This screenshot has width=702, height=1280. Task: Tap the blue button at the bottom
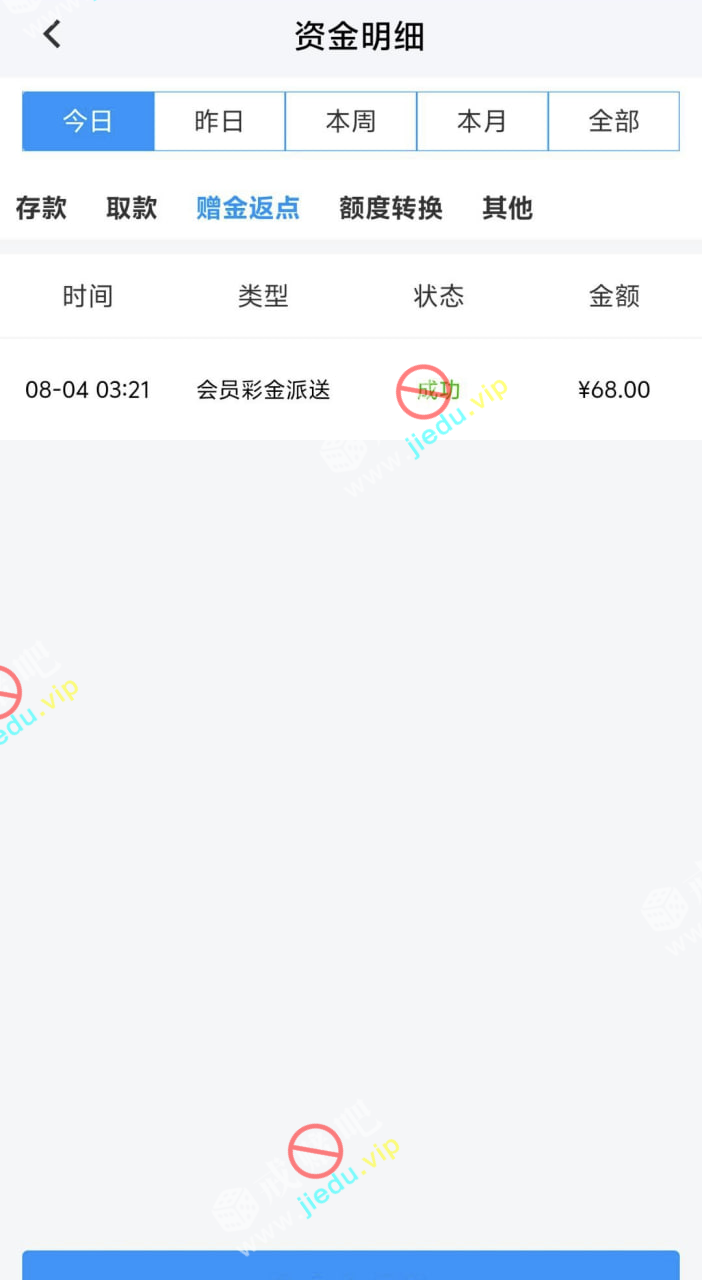(350, 1266)
